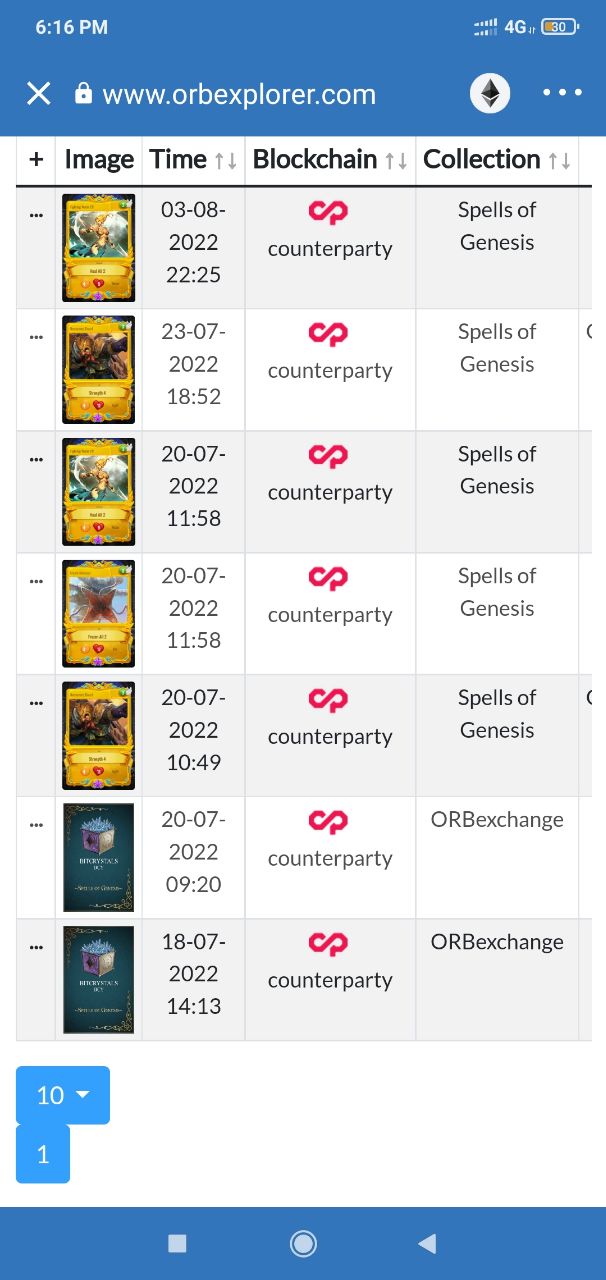606x1280 pixels.
Task: Sort table by Collection column
Action: pyautogui.click(x=497, y=160)
